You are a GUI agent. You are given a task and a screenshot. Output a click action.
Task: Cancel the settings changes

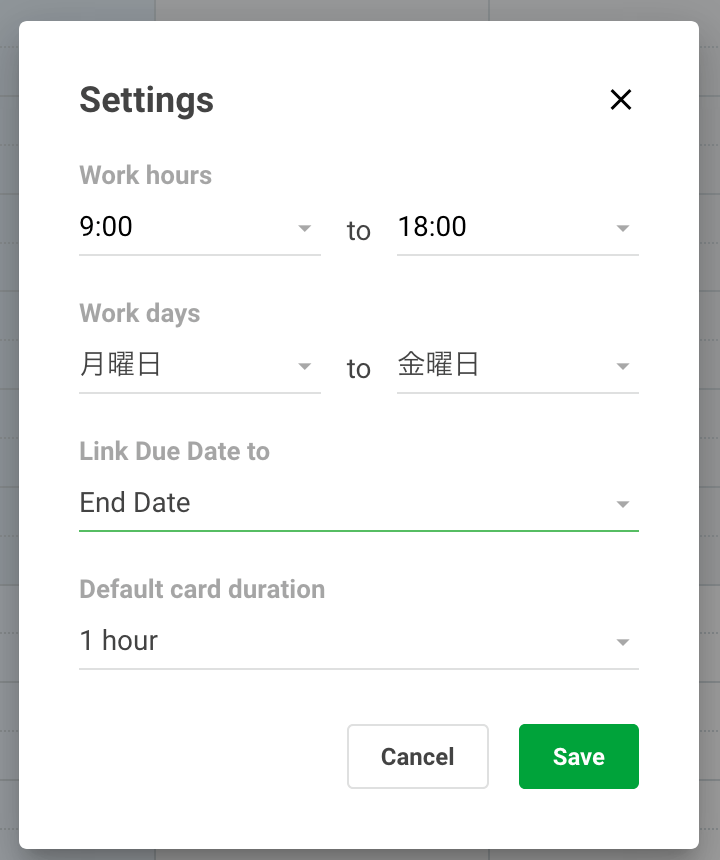(418, 757)
